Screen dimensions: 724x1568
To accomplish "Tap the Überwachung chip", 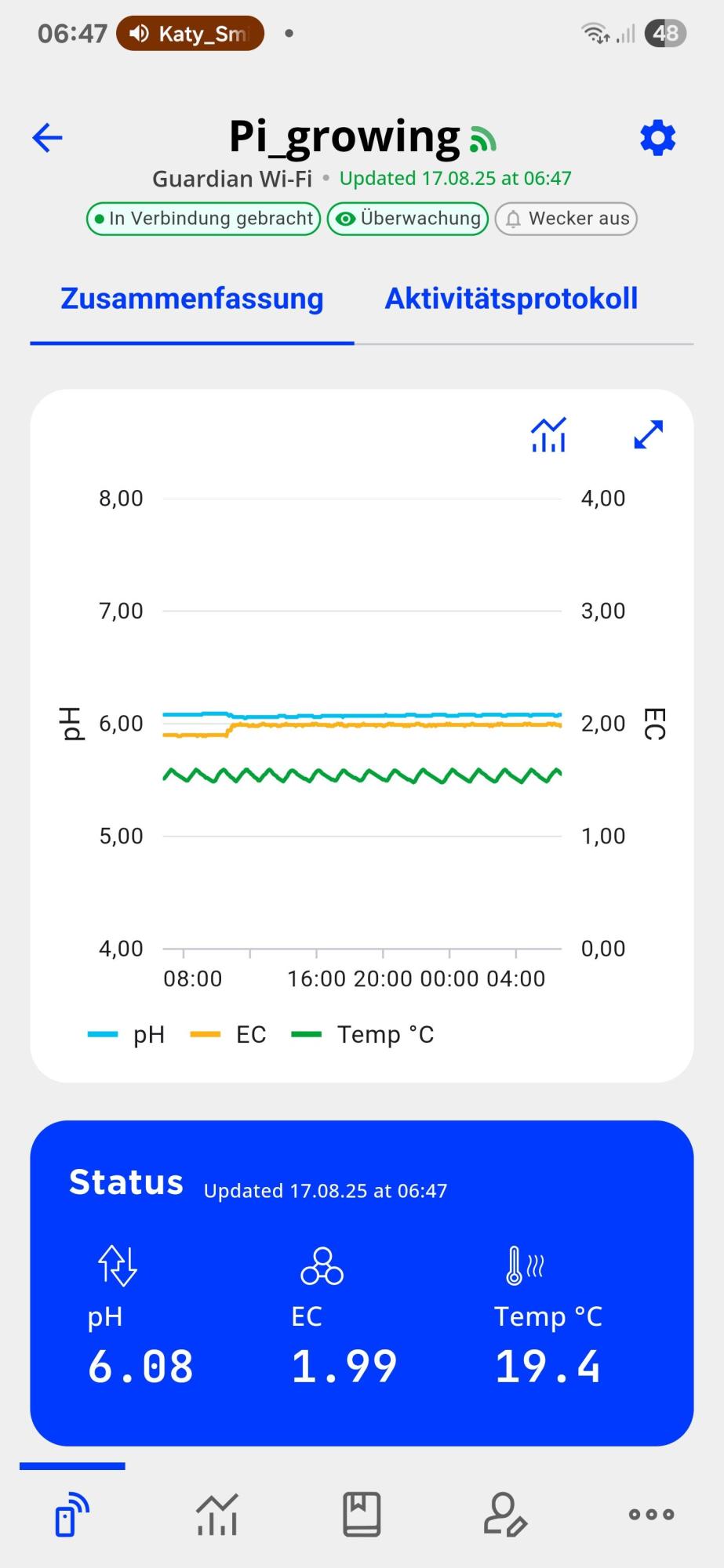I will [408, 219].
